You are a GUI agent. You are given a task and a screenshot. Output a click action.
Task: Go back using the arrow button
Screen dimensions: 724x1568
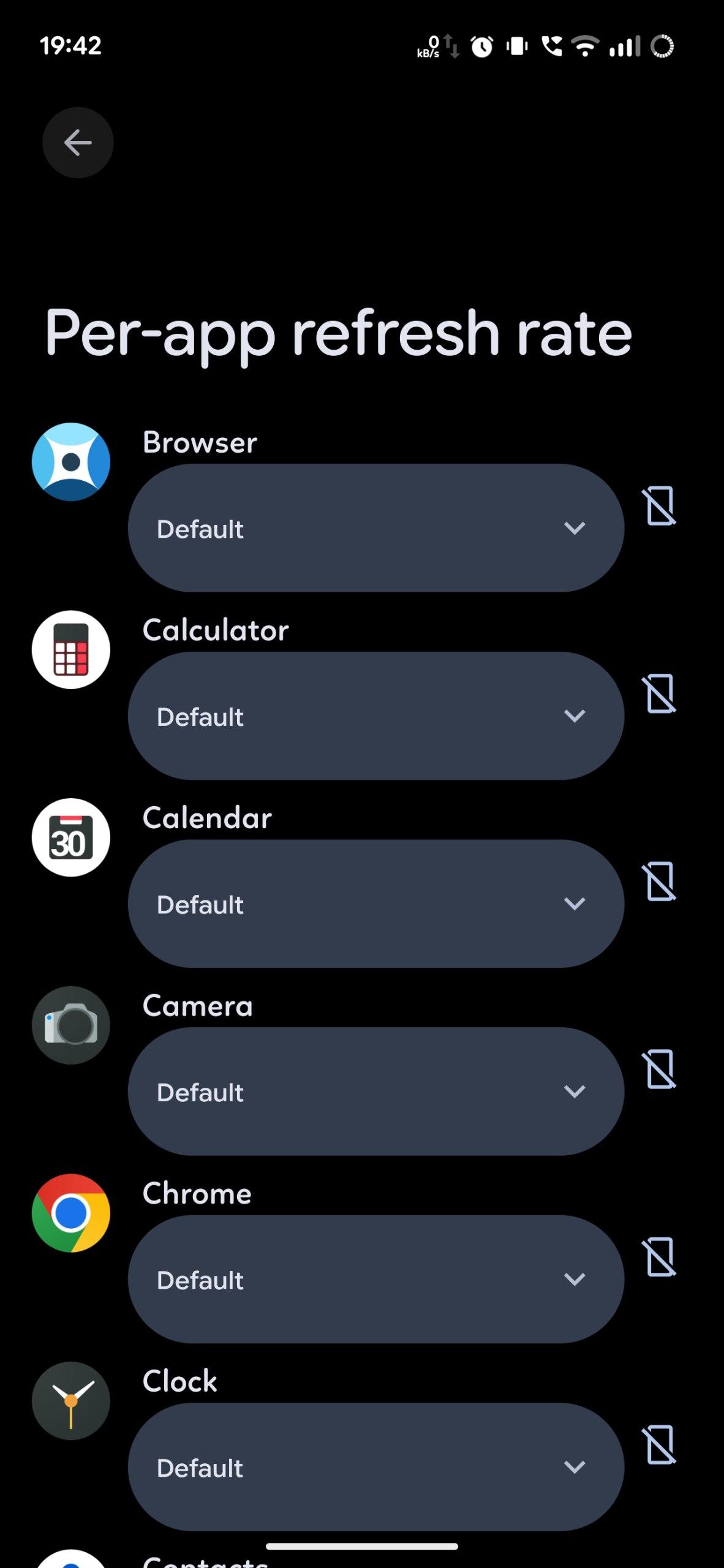[78, 143]
